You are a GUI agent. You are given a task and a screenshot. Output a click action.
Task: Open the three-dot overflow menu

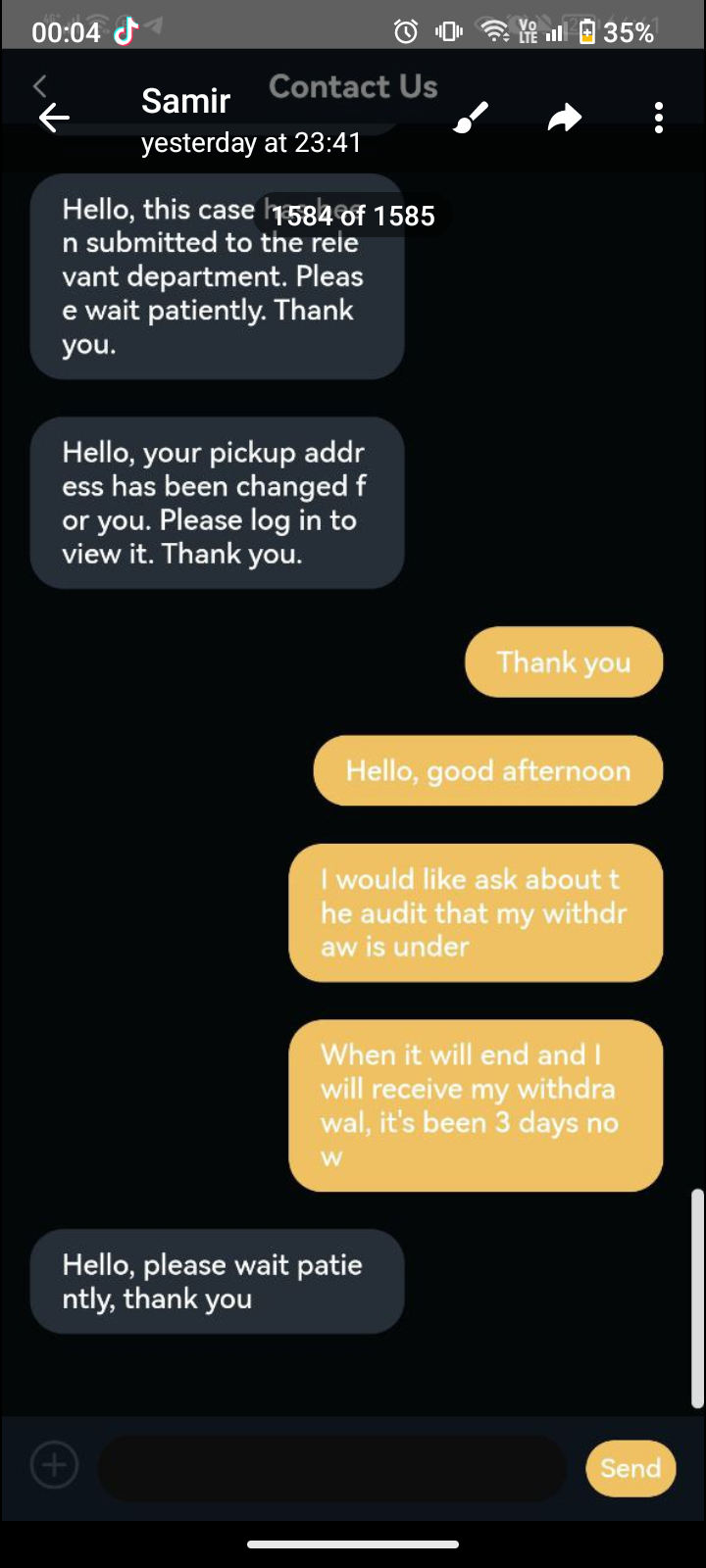[x=659, y=119]
